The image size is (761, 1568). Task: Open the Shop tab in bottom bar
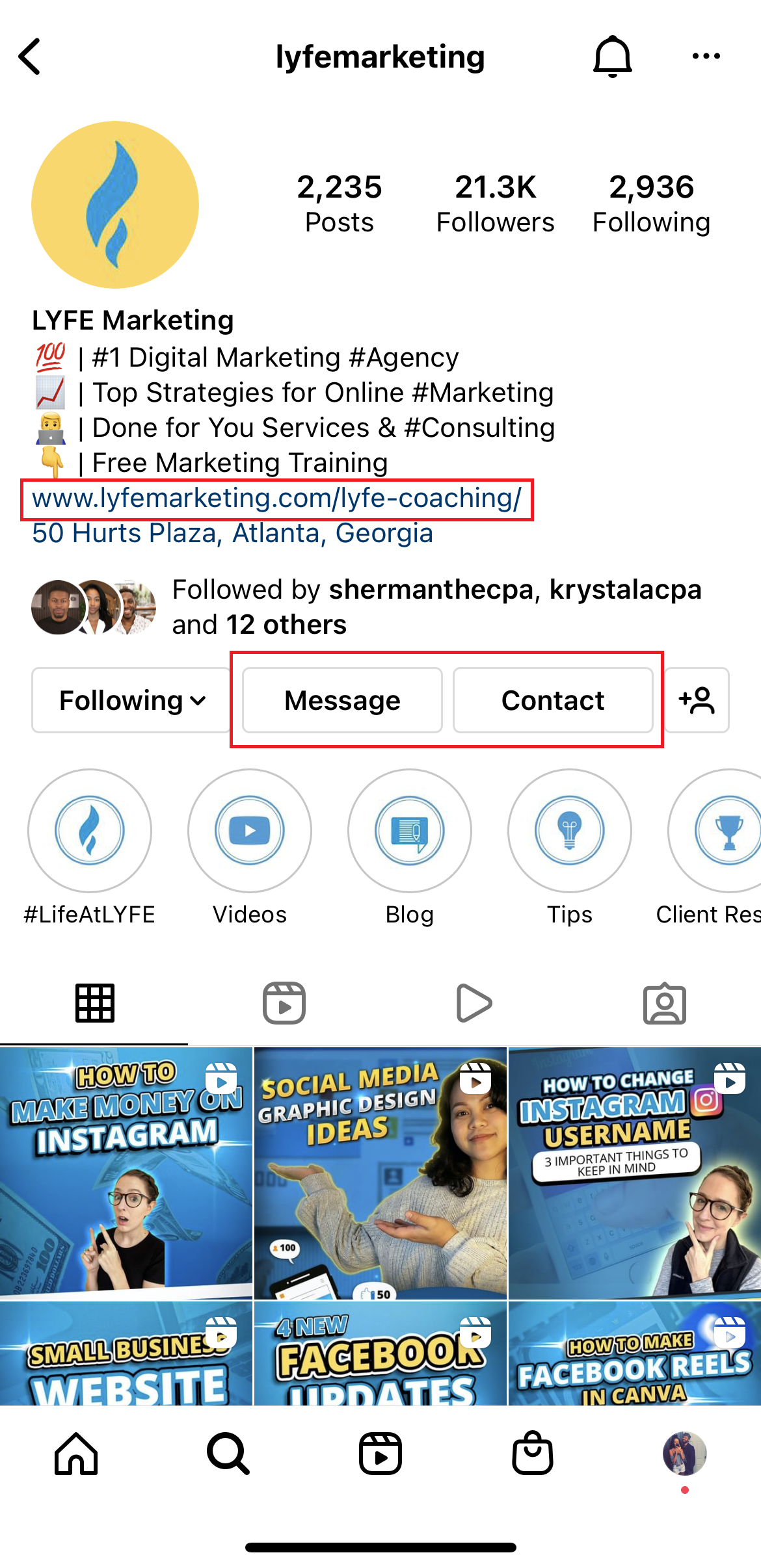tap(532, 1454)
